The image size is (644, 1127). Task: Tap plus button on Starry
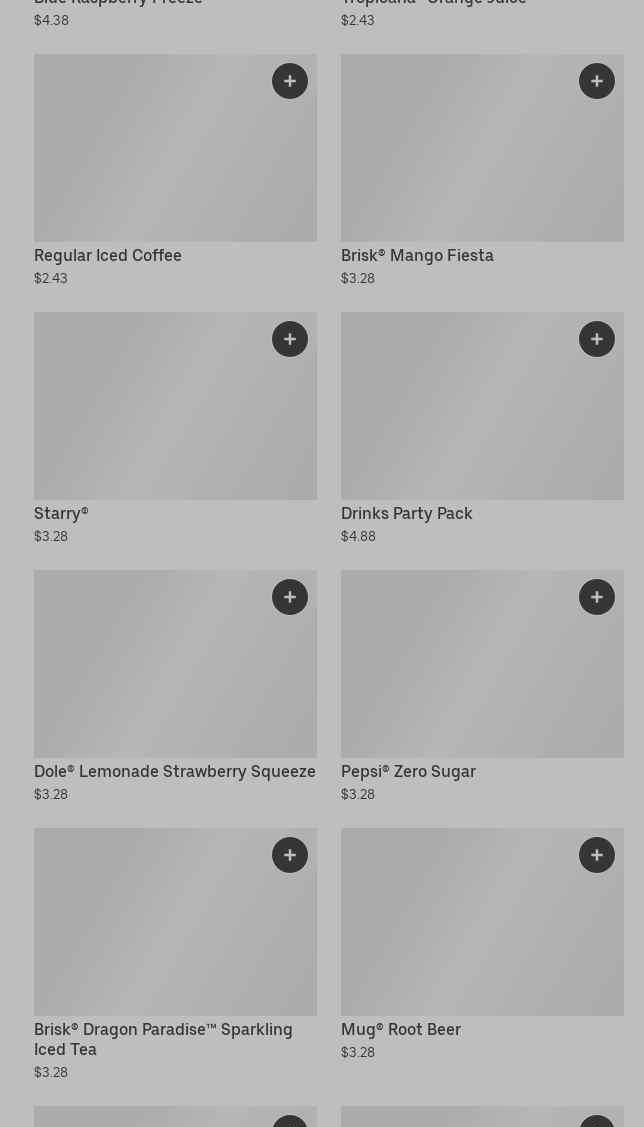(290, 339)
